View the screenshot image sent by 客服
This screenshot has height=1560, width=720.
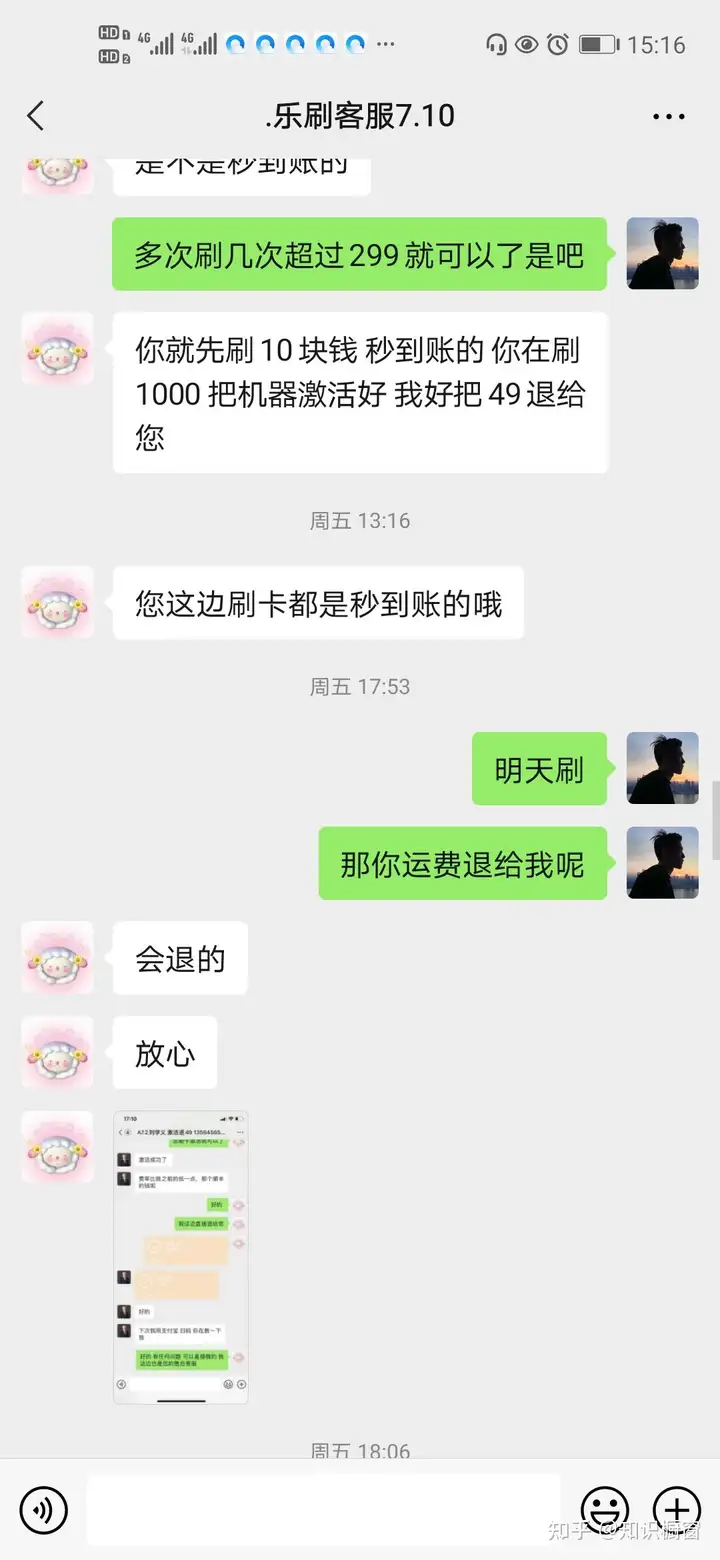coord(180,1256)
